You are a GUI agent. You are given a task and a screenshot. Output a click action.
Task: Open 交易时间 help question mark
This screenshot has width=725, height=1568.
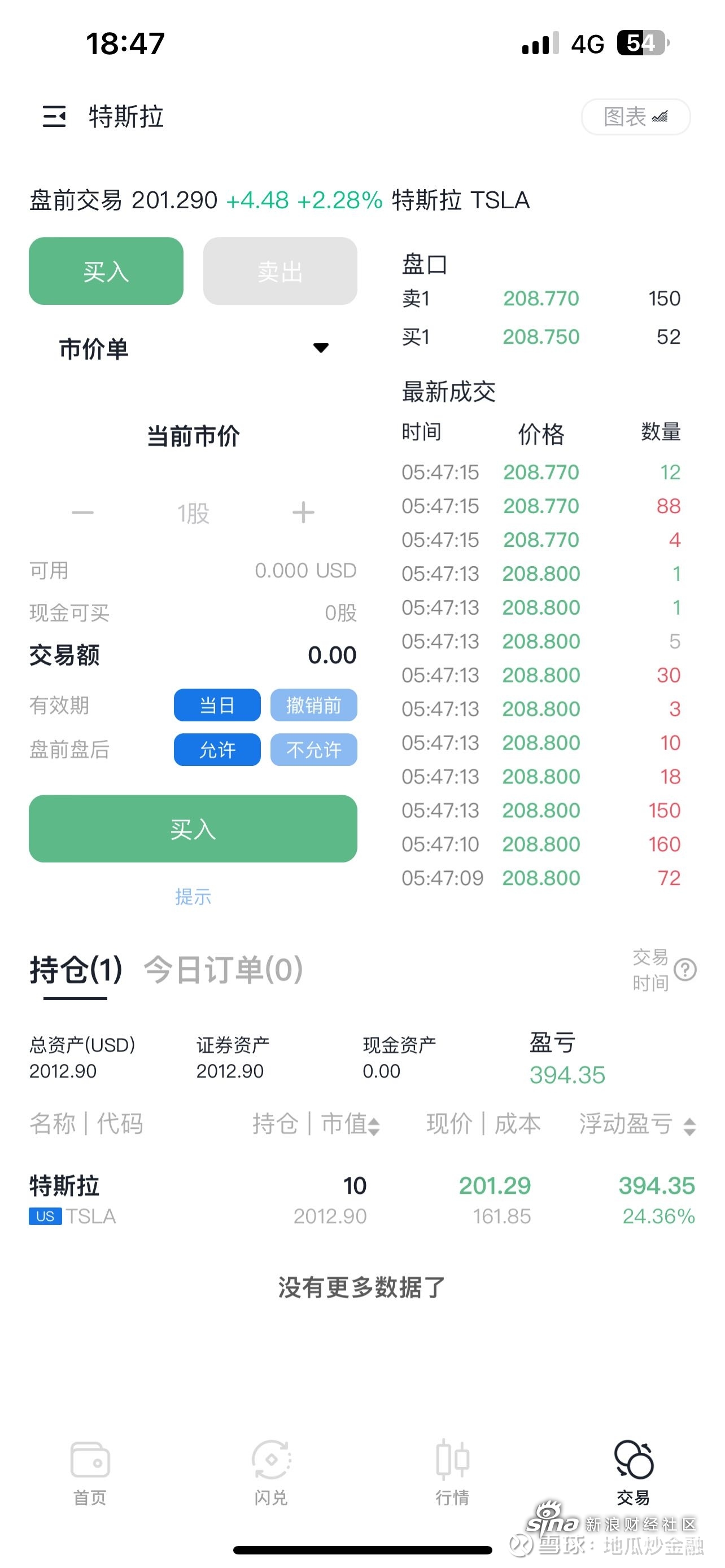pyautogui.click(x=685, y=970)
